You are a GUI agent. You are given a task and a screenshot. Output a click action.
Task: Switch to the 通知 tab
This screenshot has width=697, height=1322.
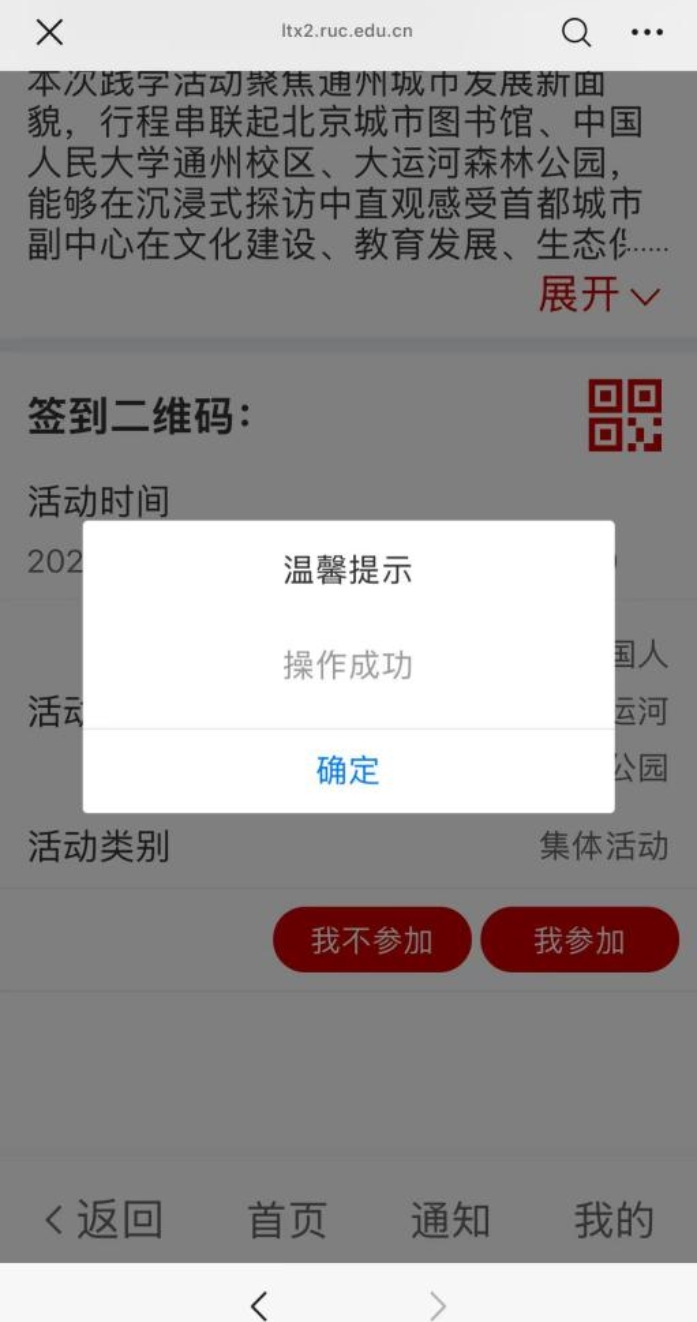pos(450,1220)
